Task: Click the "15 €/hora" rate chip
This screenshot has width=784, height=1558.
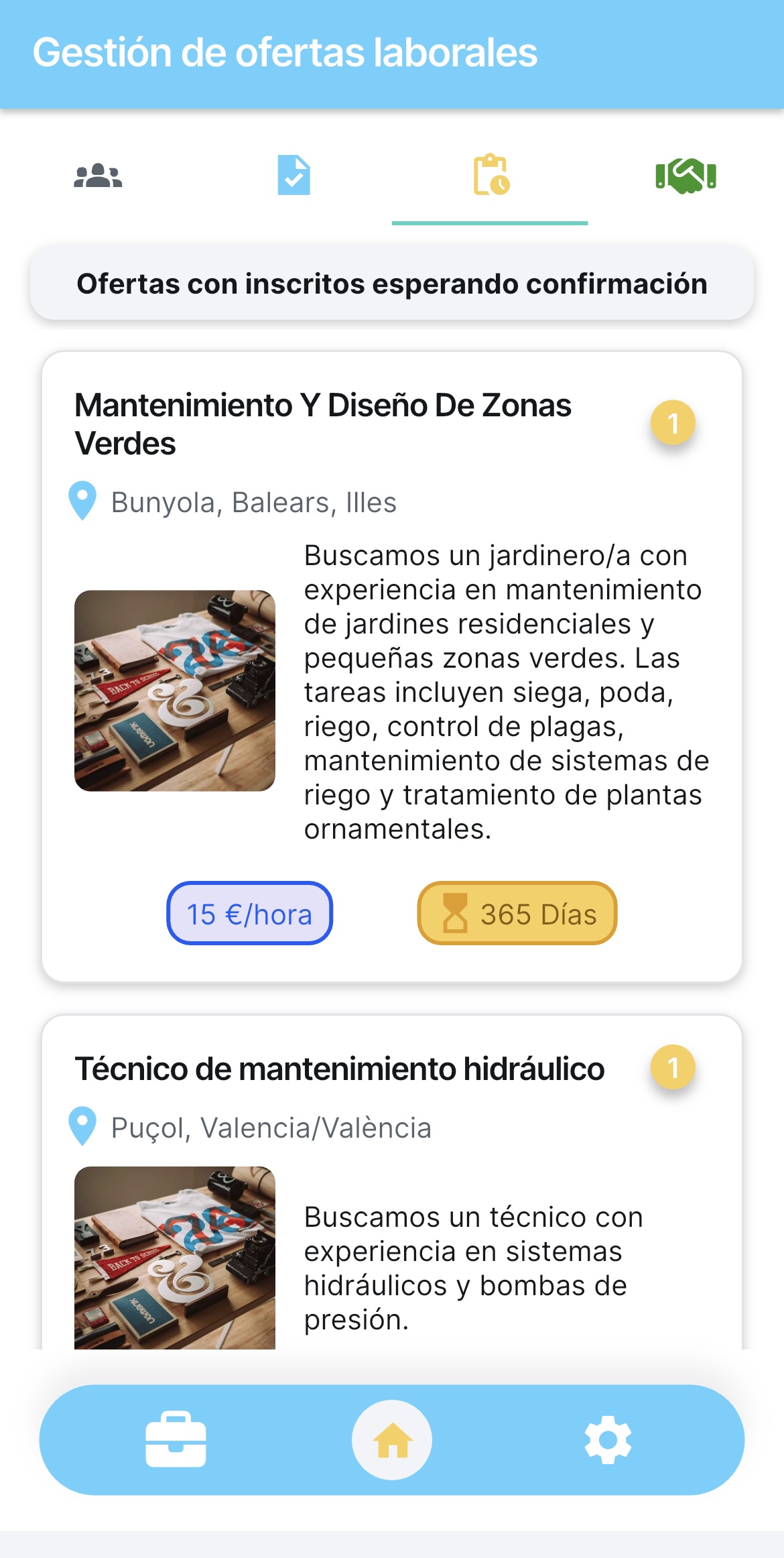Action: click(249, 913)
